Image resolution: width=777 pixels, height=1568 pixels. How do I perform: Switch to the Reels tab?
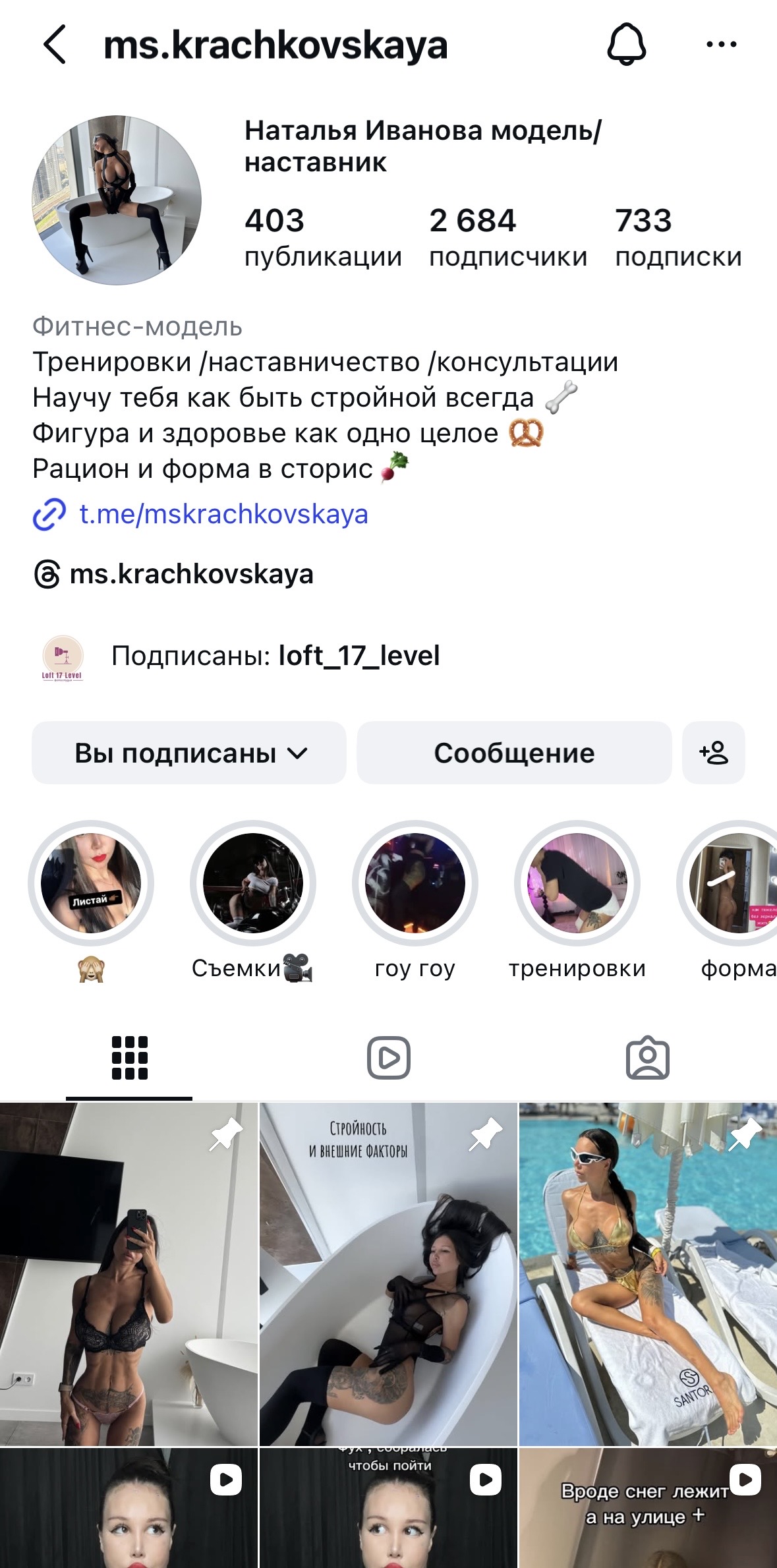(x=388, y=1058)
